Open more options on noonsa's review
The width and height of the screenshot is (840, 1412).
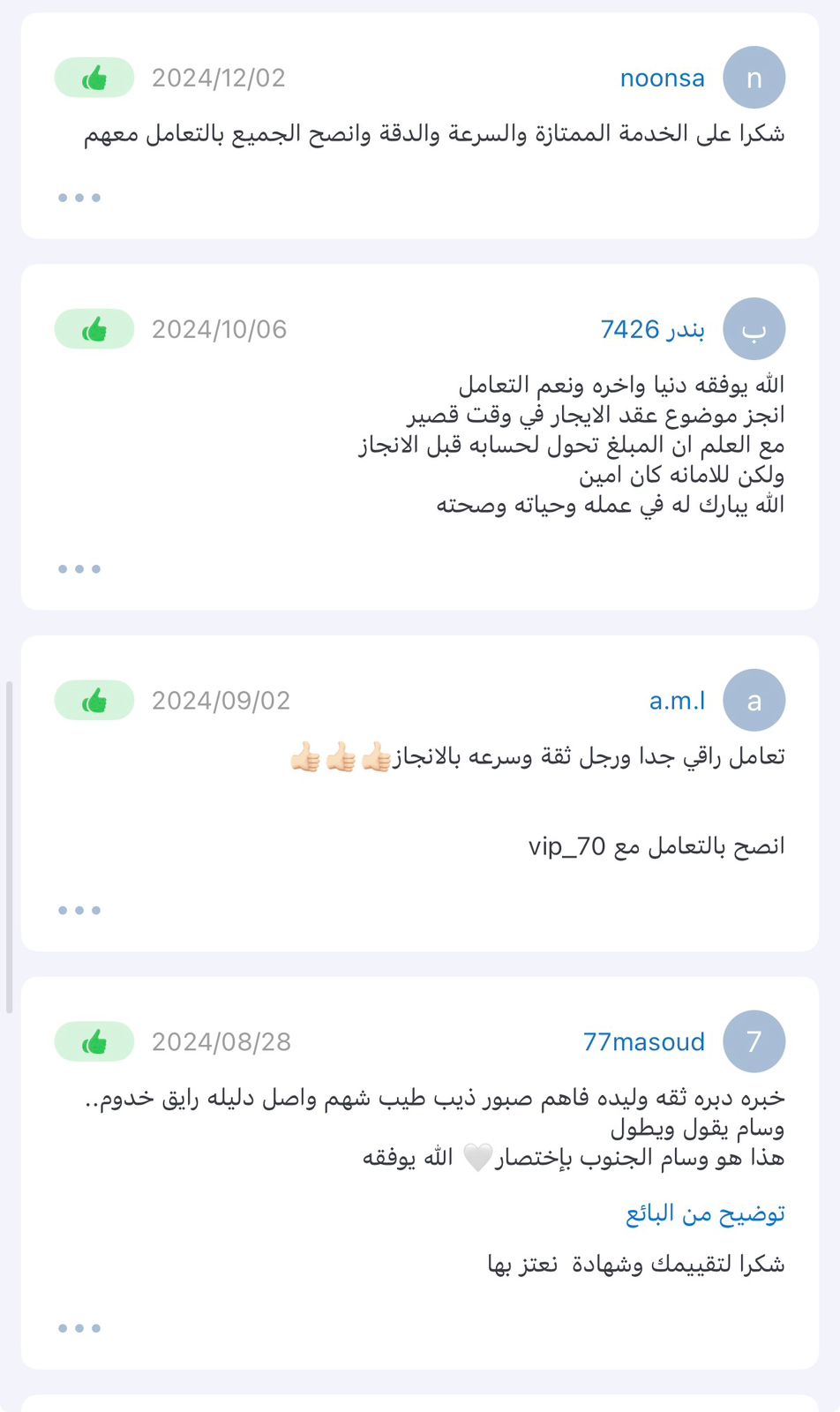point(79,198)
